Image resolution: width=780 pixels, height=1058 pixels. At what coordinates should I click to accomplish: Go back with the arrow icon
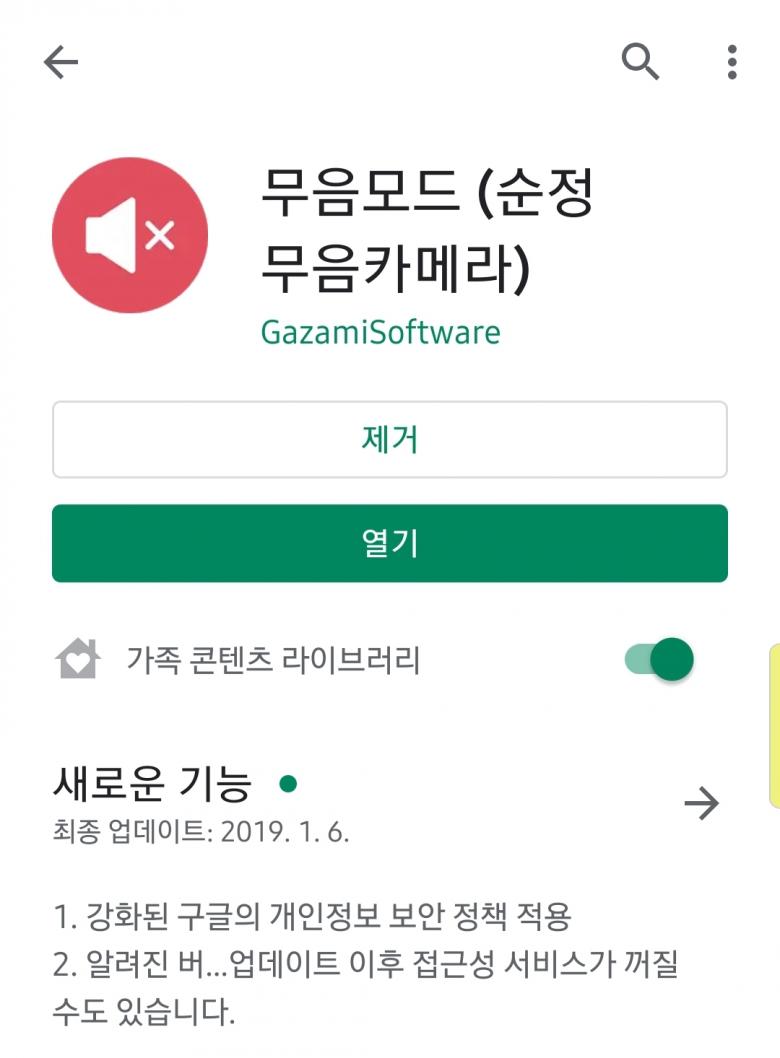point(60,63)
